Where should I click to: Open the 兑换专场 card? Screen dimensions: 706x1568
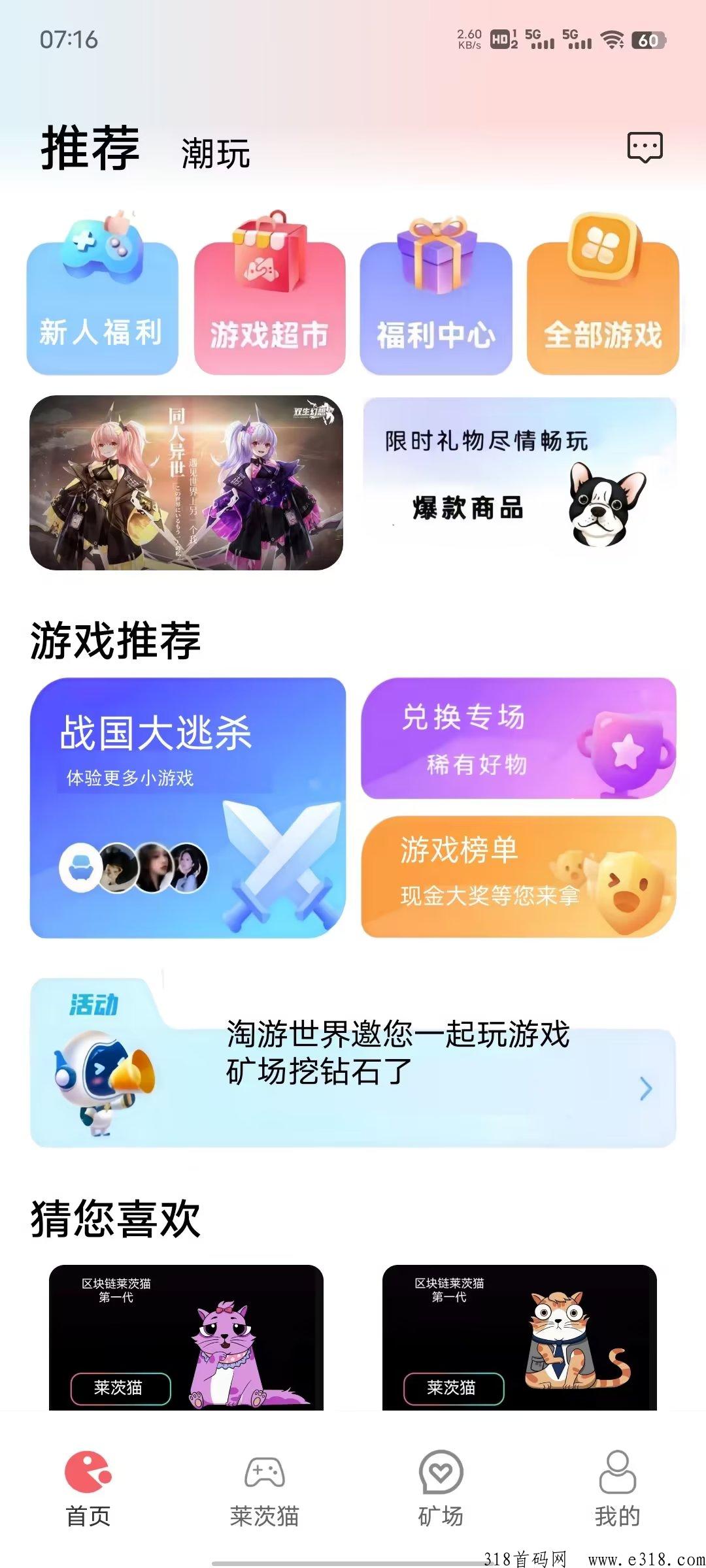(519, 738)
